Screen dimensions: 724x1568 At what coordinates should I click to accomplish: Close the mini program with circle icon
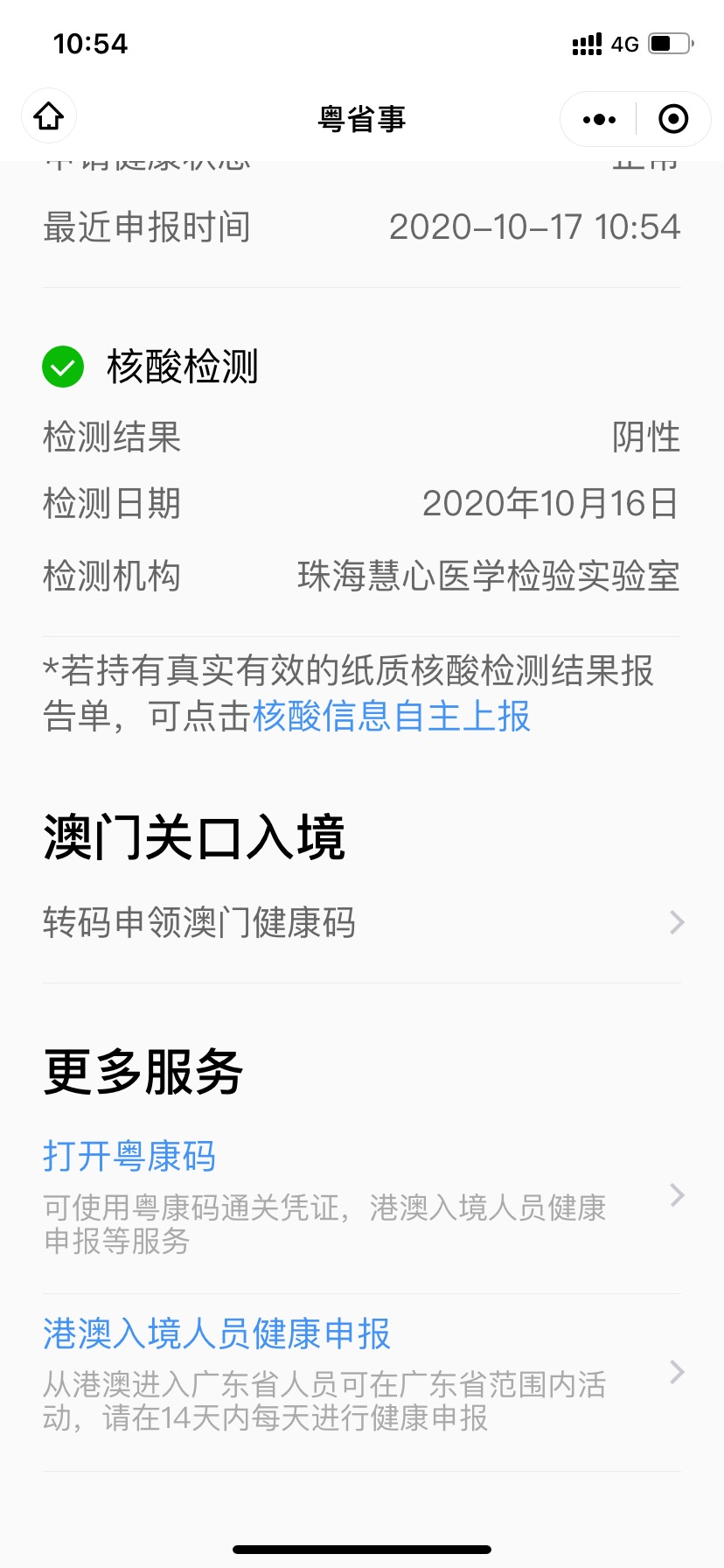coord(673,119)
